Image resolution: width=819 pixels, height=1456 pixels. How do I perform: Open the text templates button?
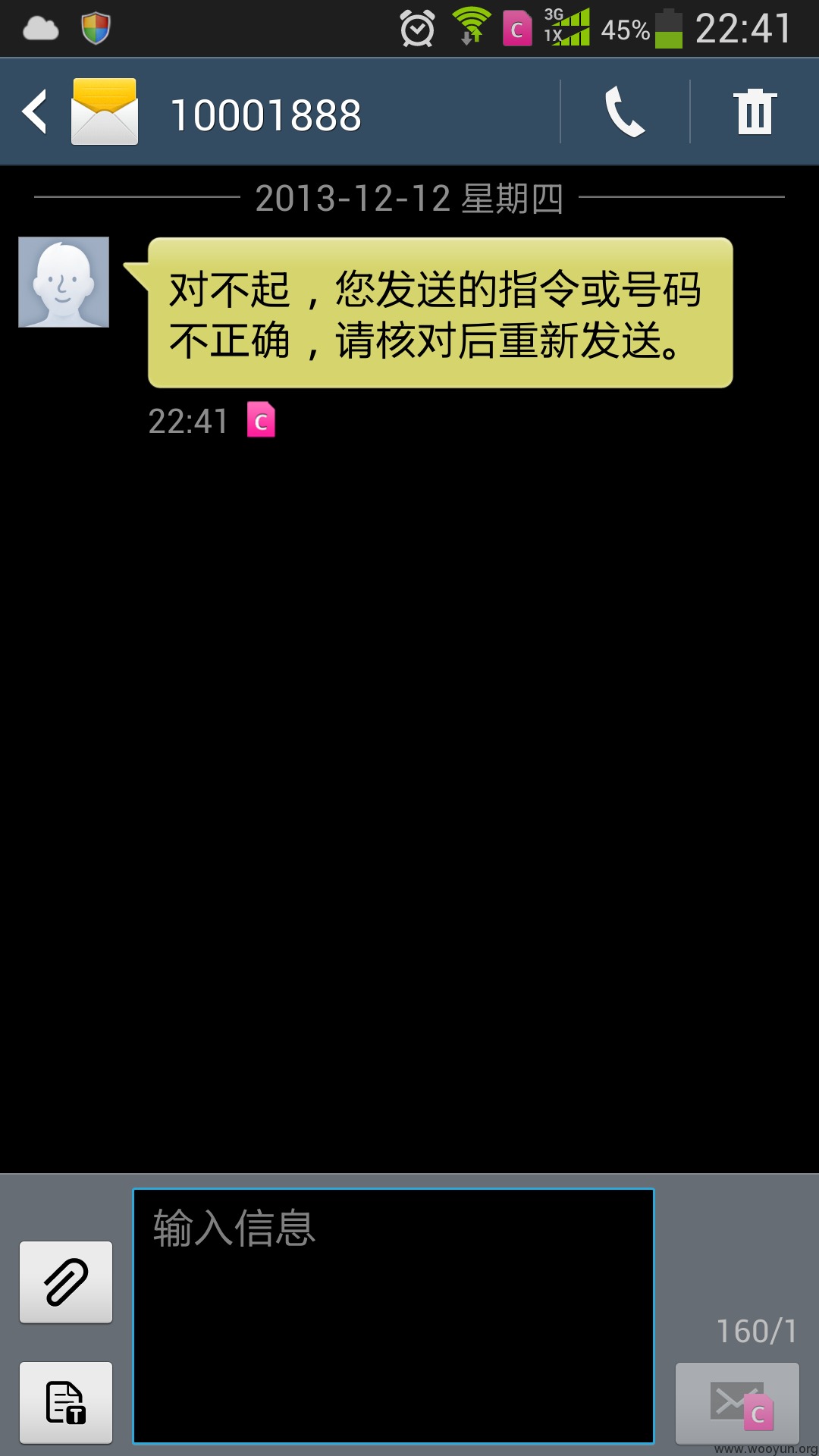point(66,1403)
